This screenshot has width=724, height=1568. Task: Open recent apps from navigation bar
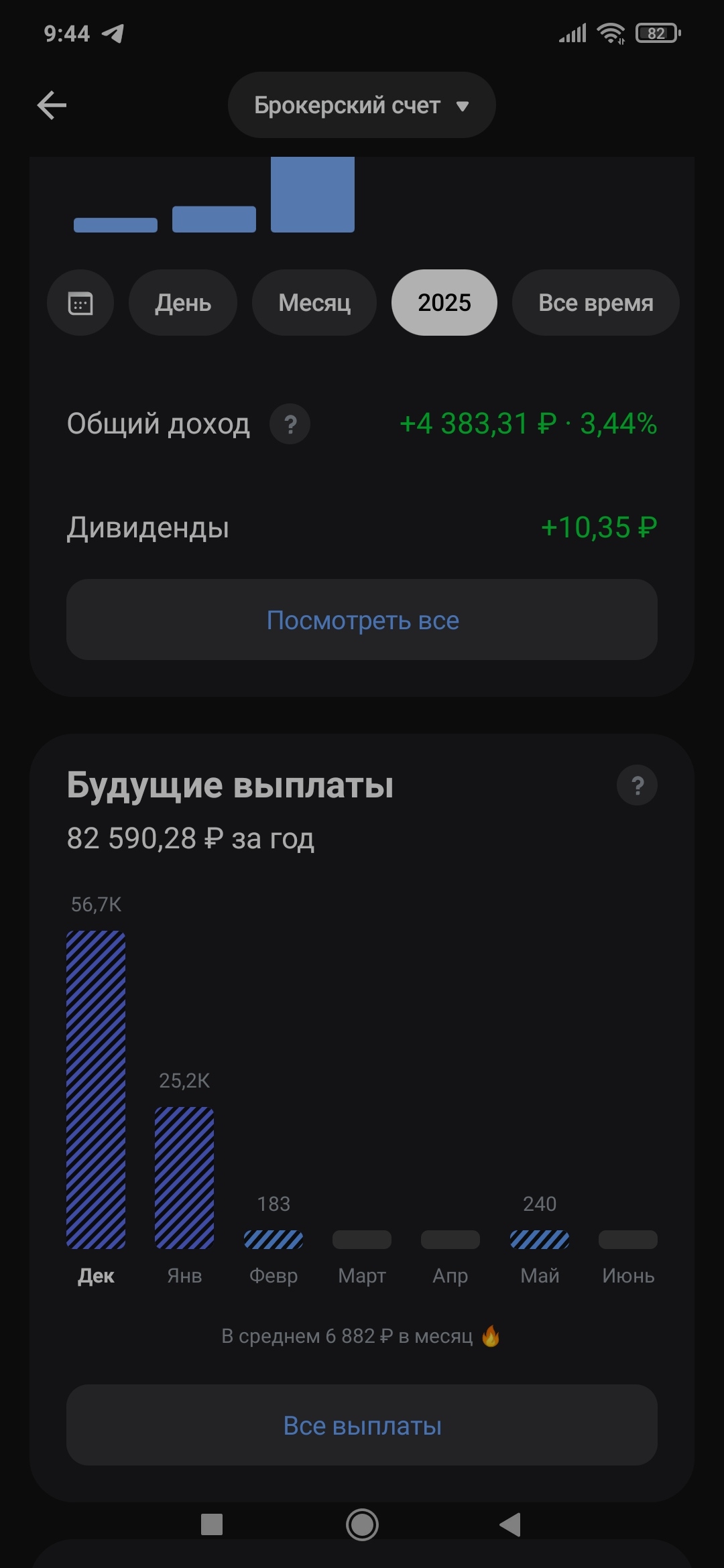coord(212,1525)
